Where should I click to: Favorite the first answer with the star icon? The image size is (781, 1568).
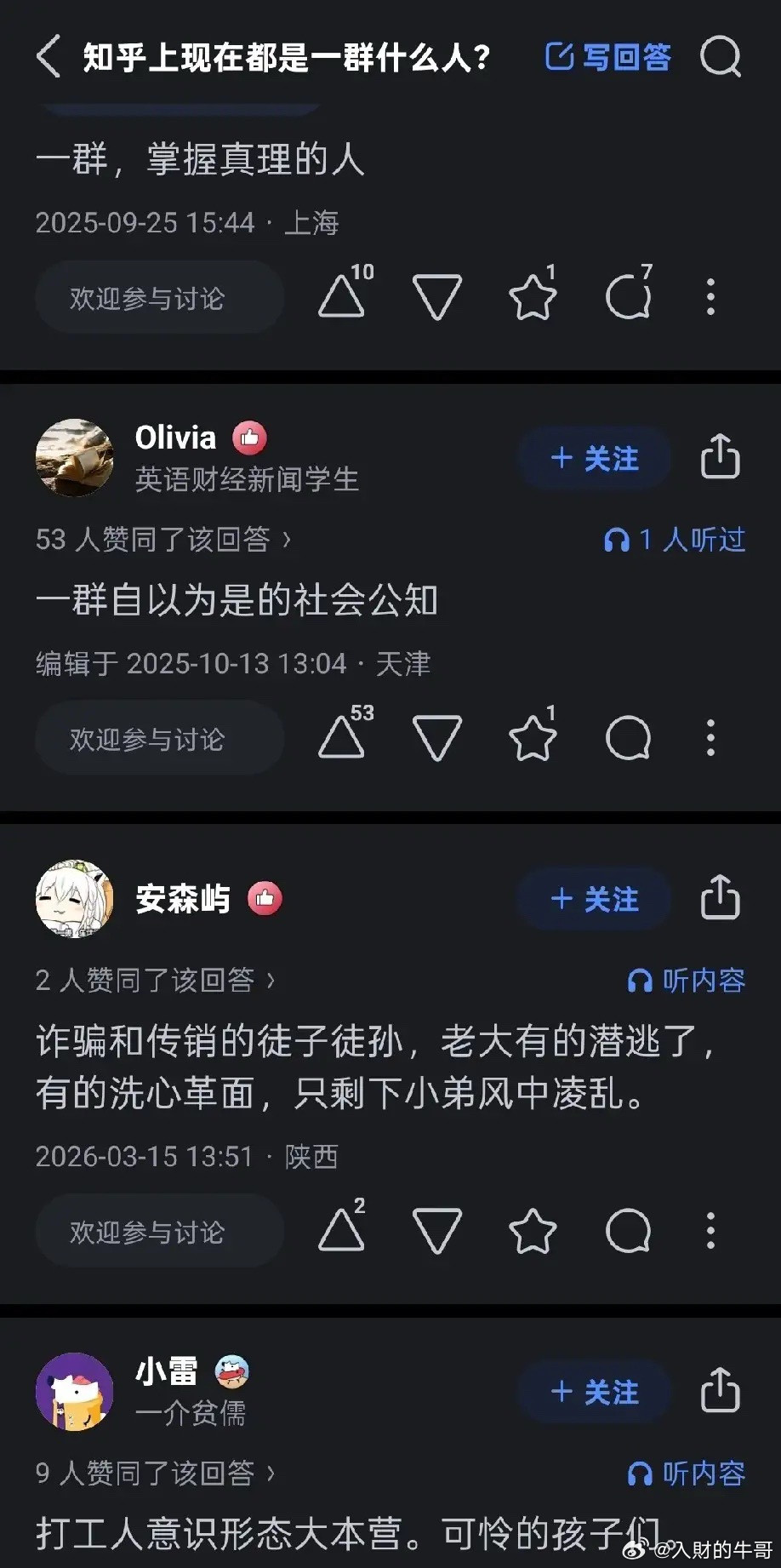pyautogui.click(x=532, y=296)
